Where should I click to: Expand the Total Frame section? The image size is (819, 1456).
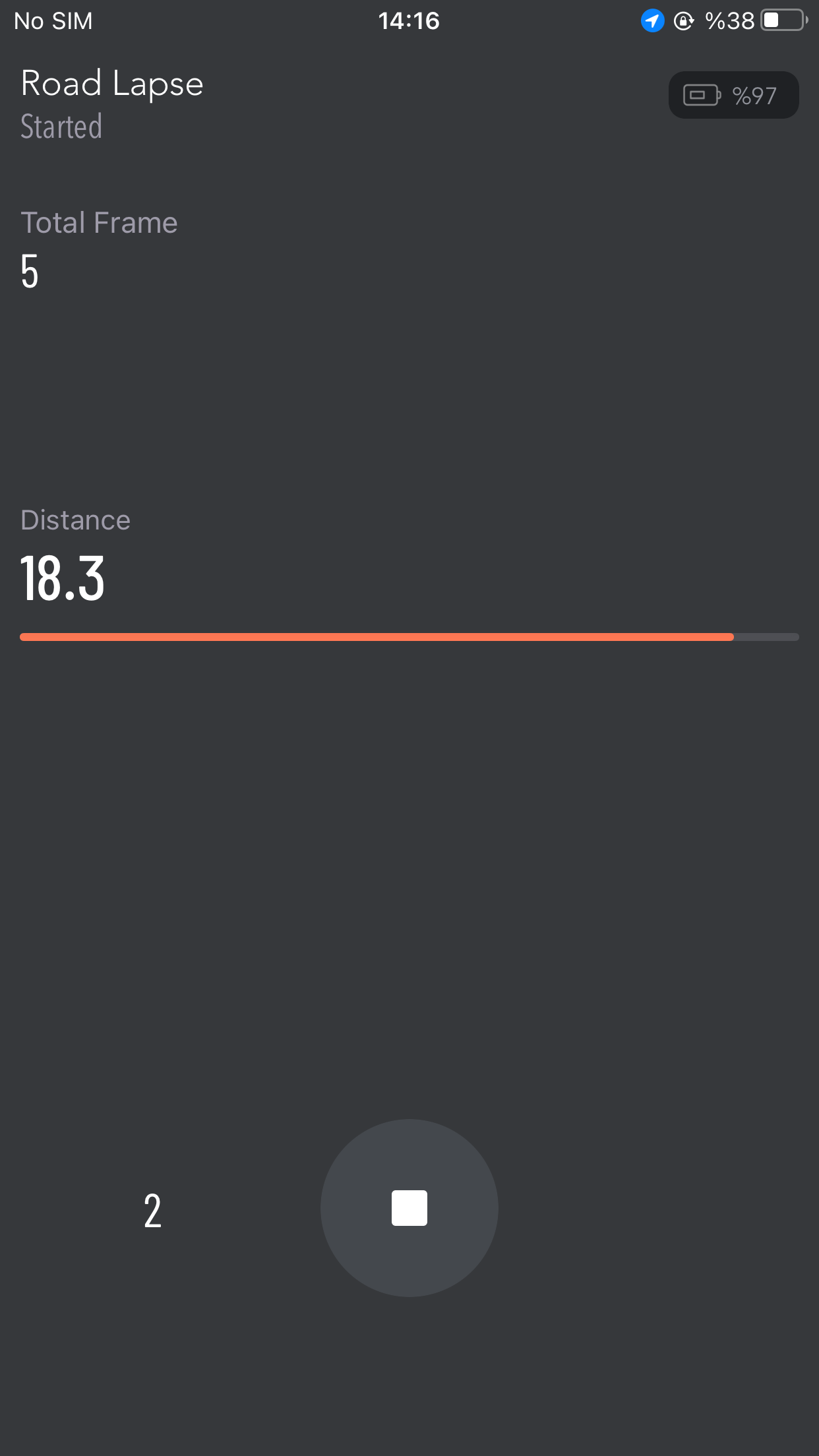point(99,222)
